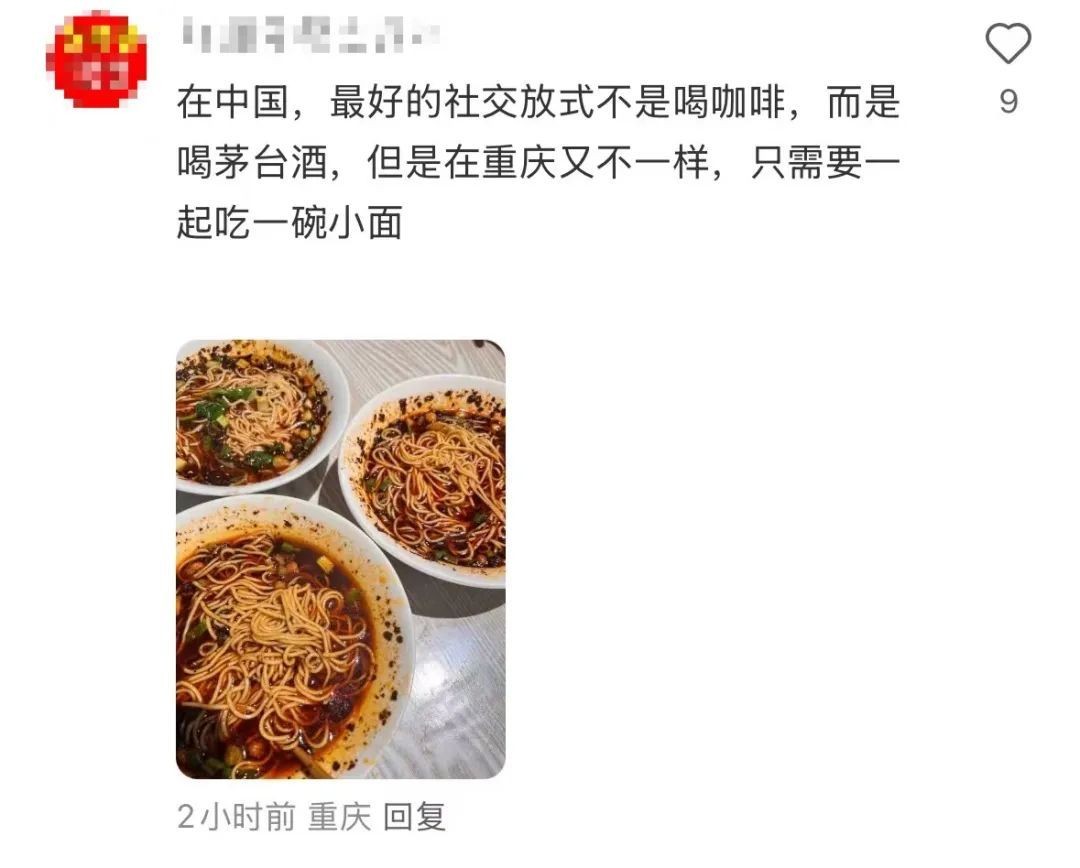Open the commenter's profile avatar

(96, 58)
